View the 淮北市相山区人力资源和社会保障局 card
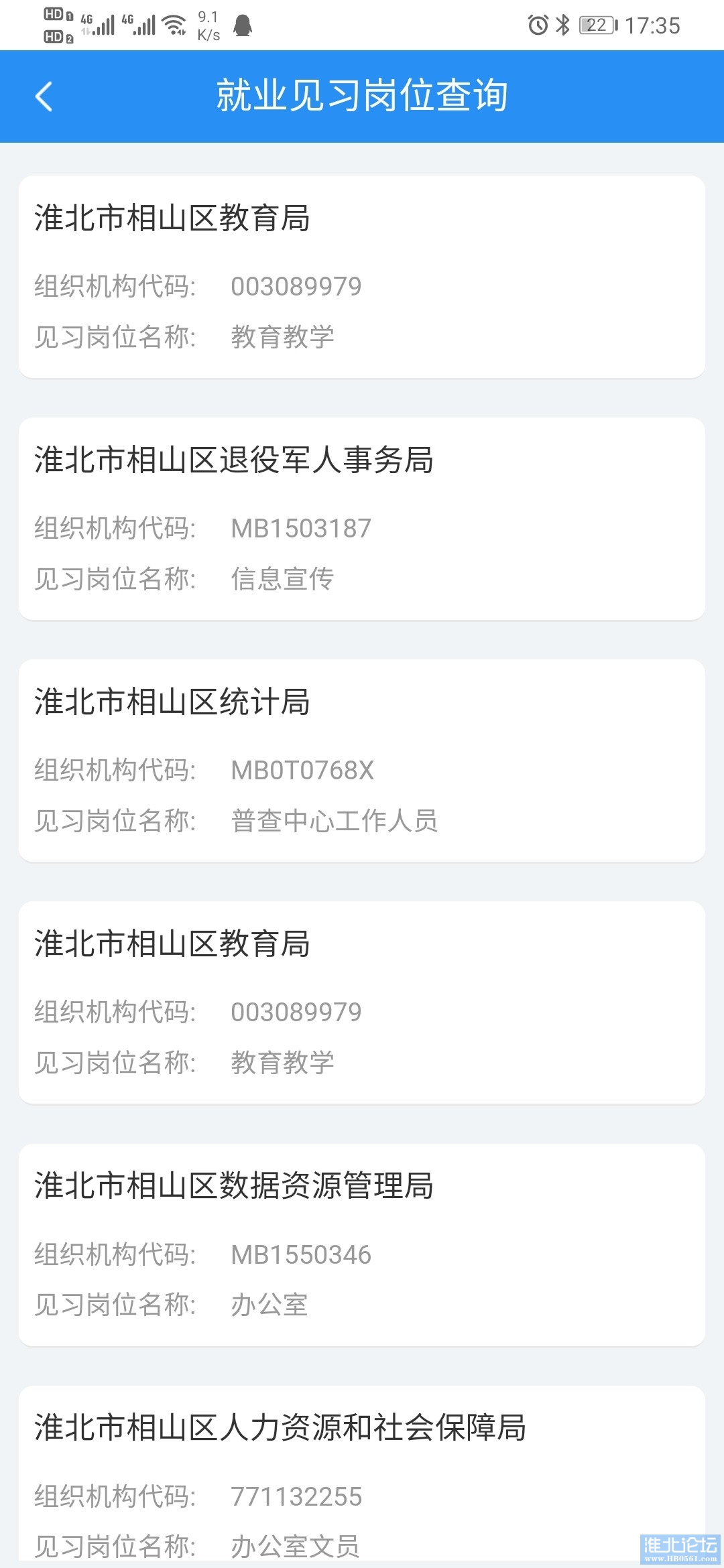The width and height of the screenshot is (724, 1568). [x=362, y=1474]
